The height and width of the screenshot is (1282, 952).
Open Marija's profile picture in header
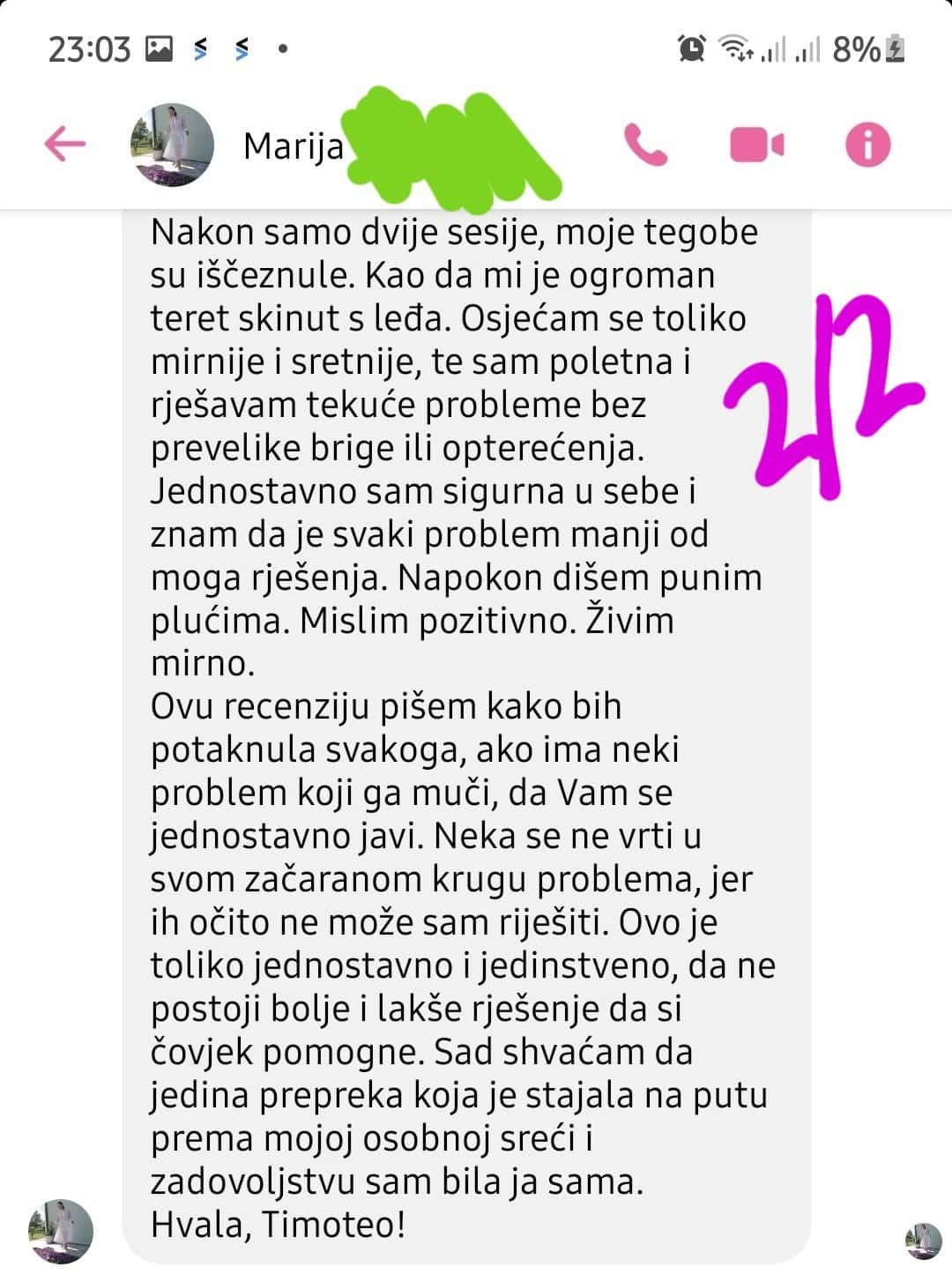pyautogui.click(x=172, y=145)
